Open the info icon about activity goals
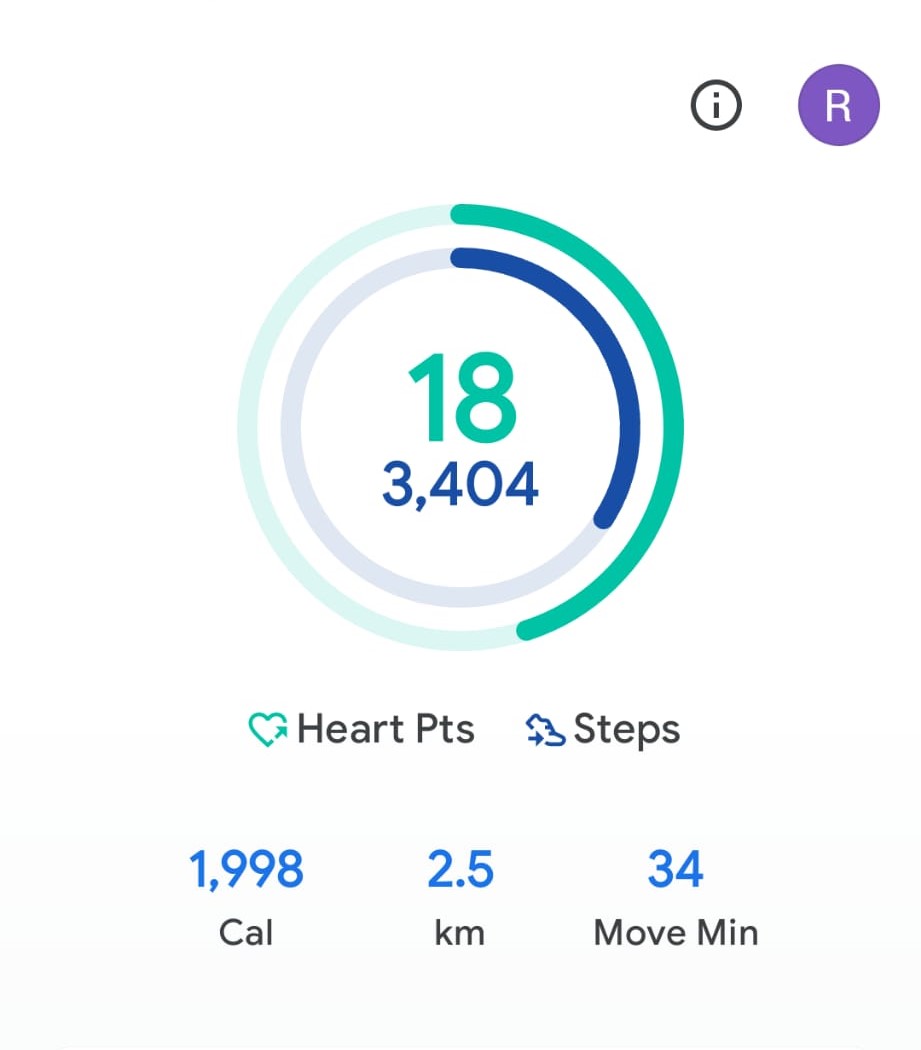 point(716,105)
